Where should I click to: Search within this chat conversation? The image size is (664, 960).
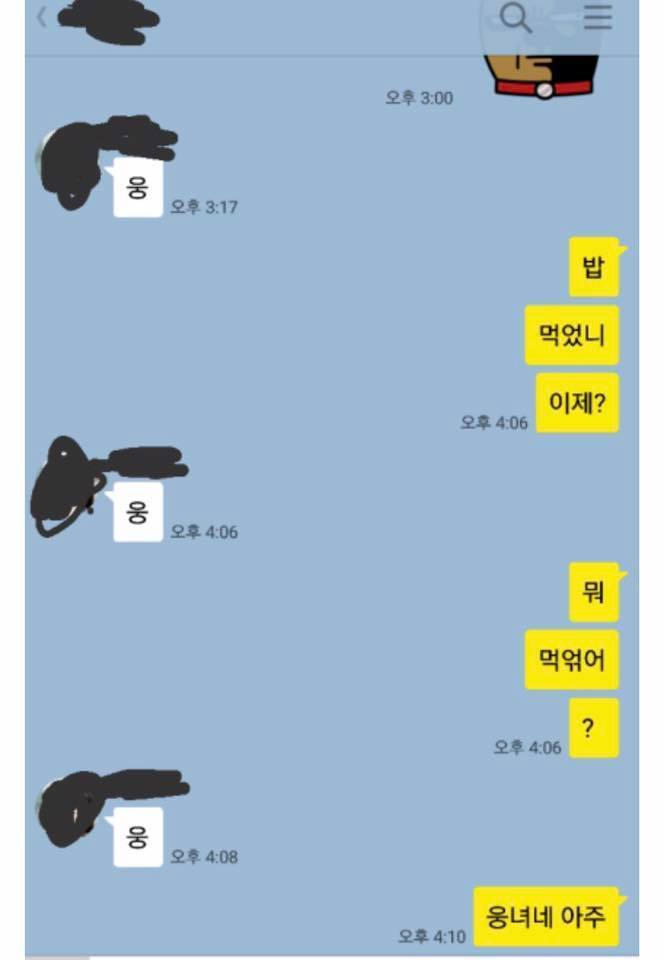[x=516, y=17]
